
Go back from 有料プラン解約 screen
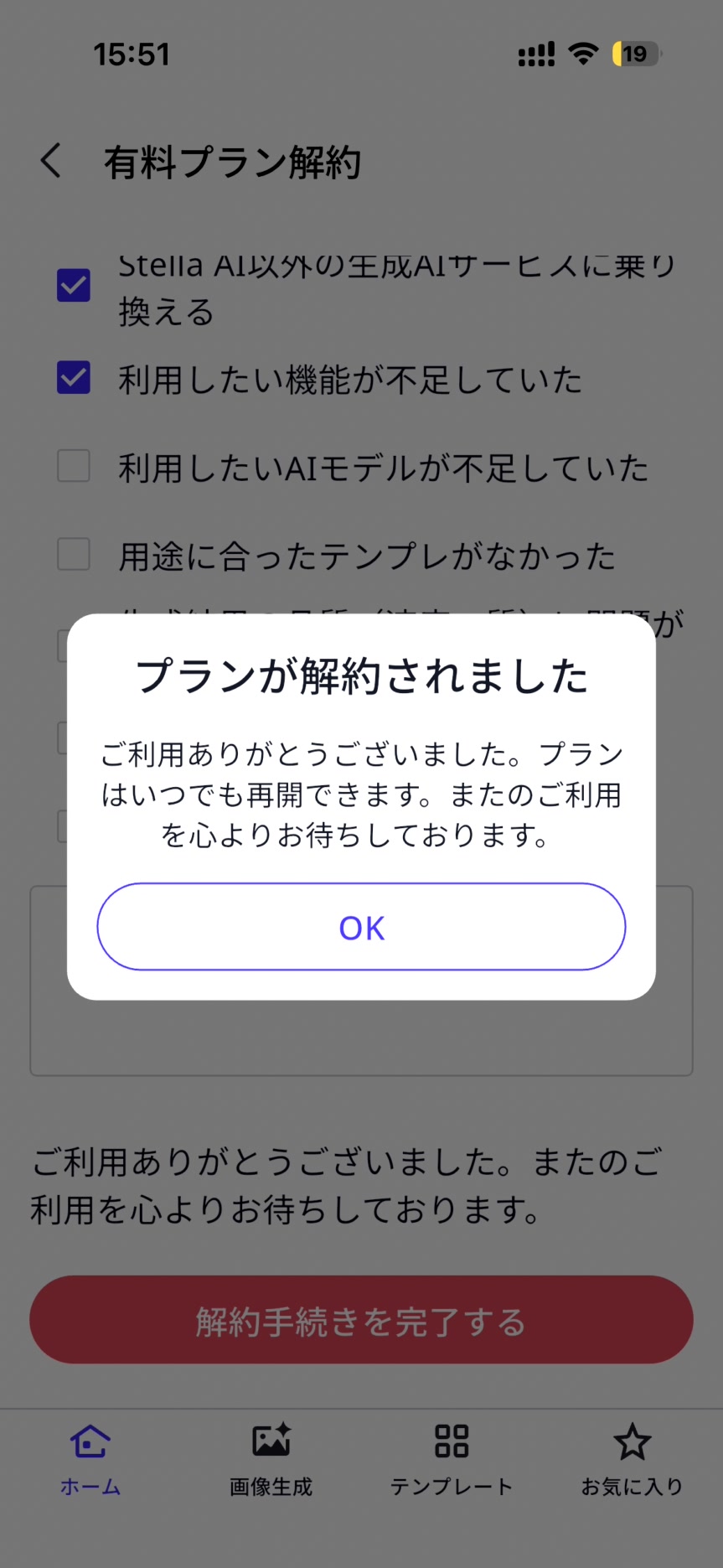tap(52, 161)
